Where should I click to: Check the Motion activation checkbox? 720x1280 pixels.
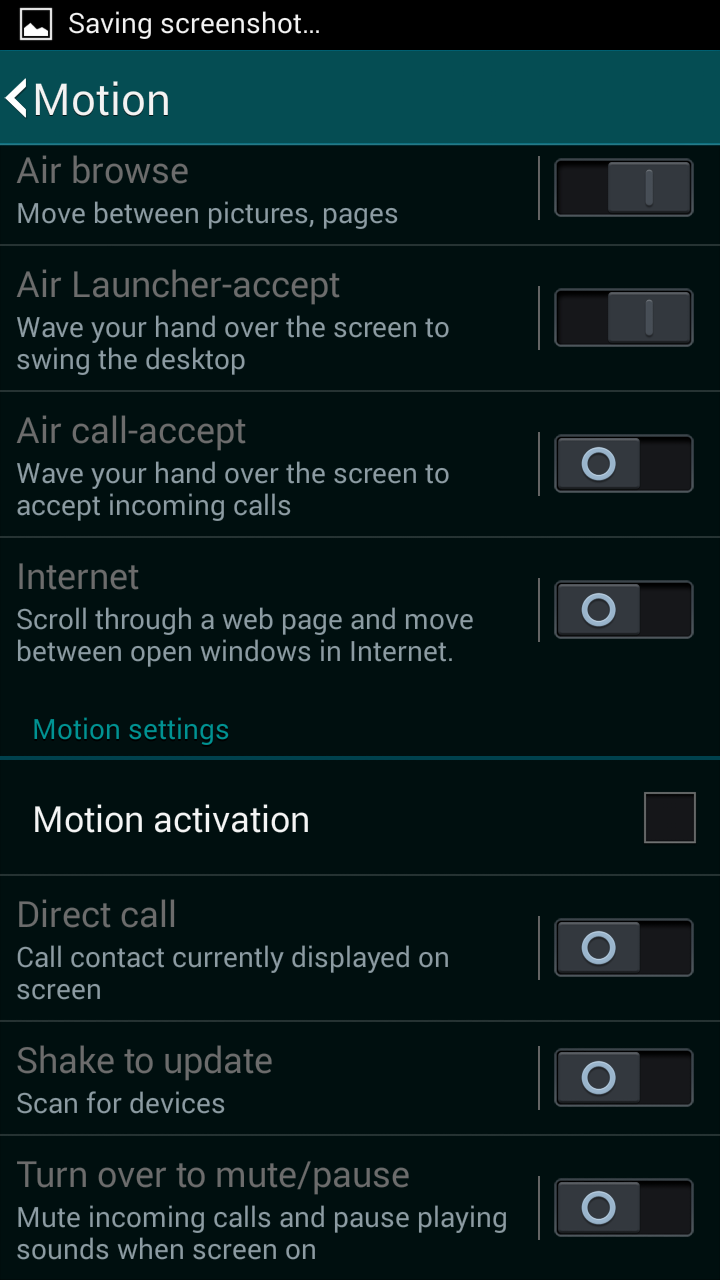point(670,818)
